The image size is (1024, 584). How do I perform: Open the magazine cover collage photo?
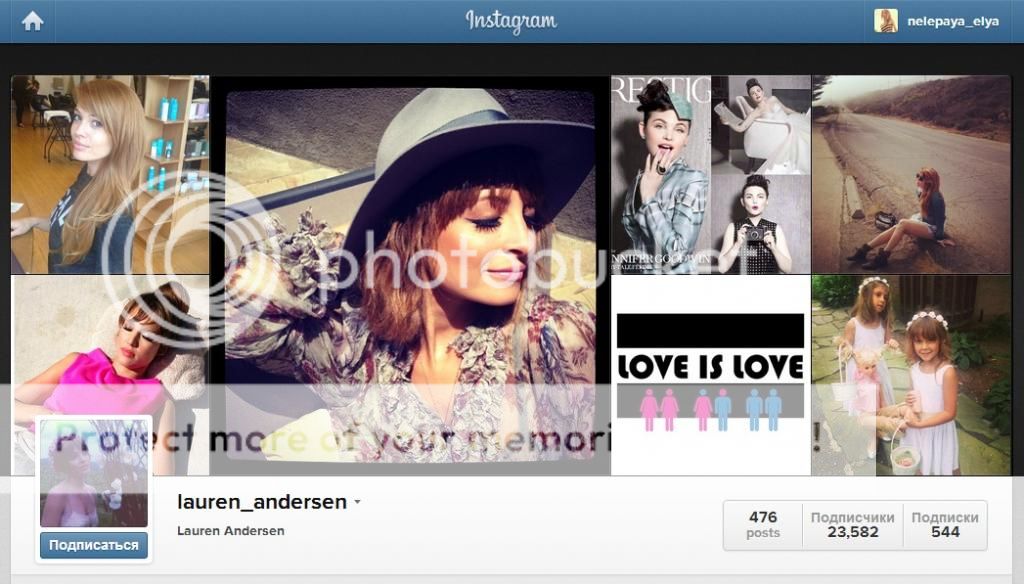click(710, 175)
